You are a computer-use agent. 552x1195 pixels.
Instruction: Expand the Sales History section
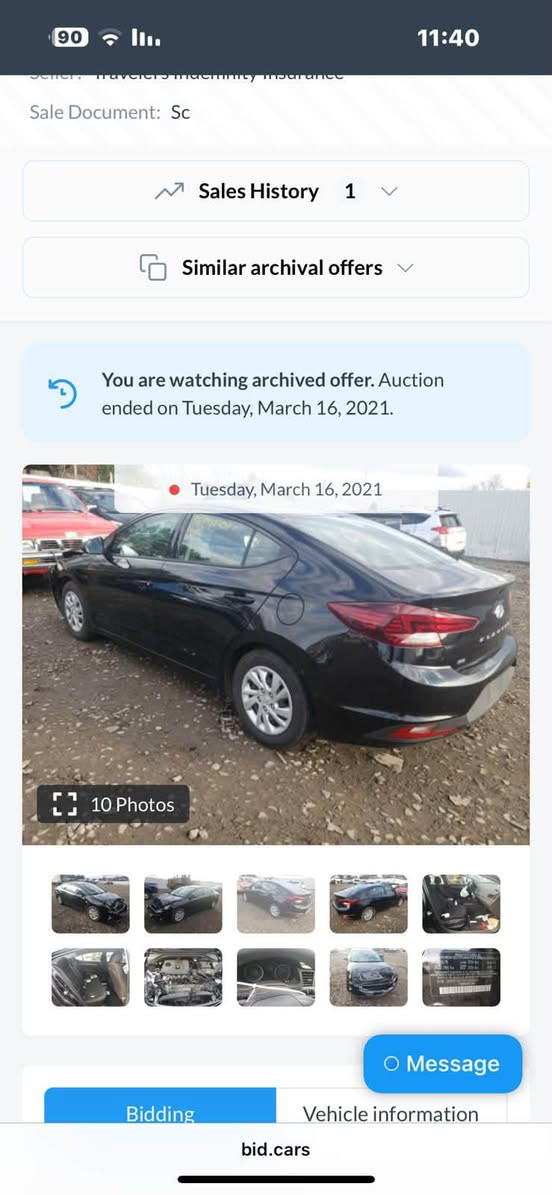pos(275,191)
